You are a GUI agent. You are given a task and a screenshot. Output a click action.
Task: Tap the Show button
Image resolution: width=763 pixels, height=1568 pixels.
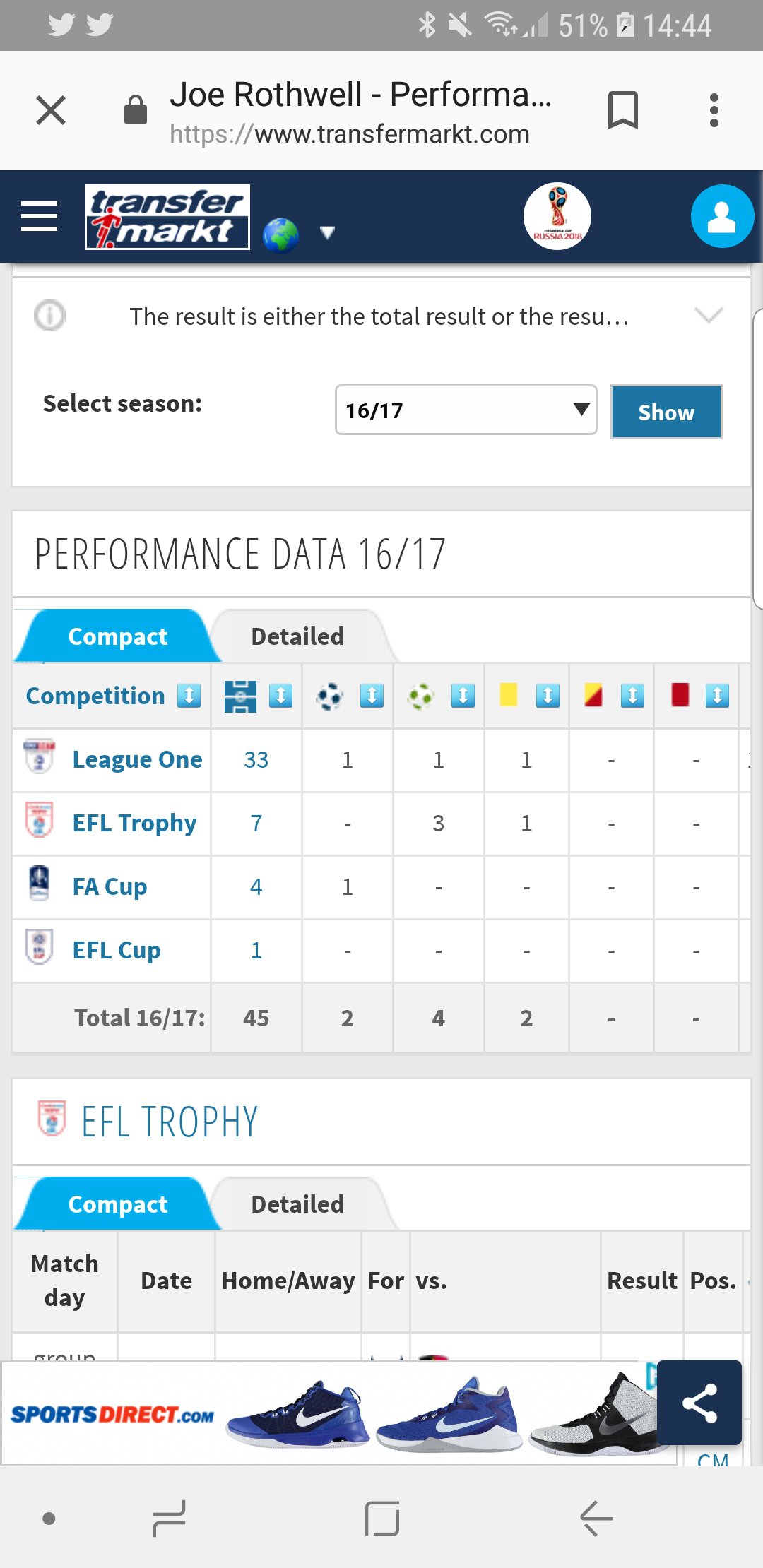click(666, 412)
